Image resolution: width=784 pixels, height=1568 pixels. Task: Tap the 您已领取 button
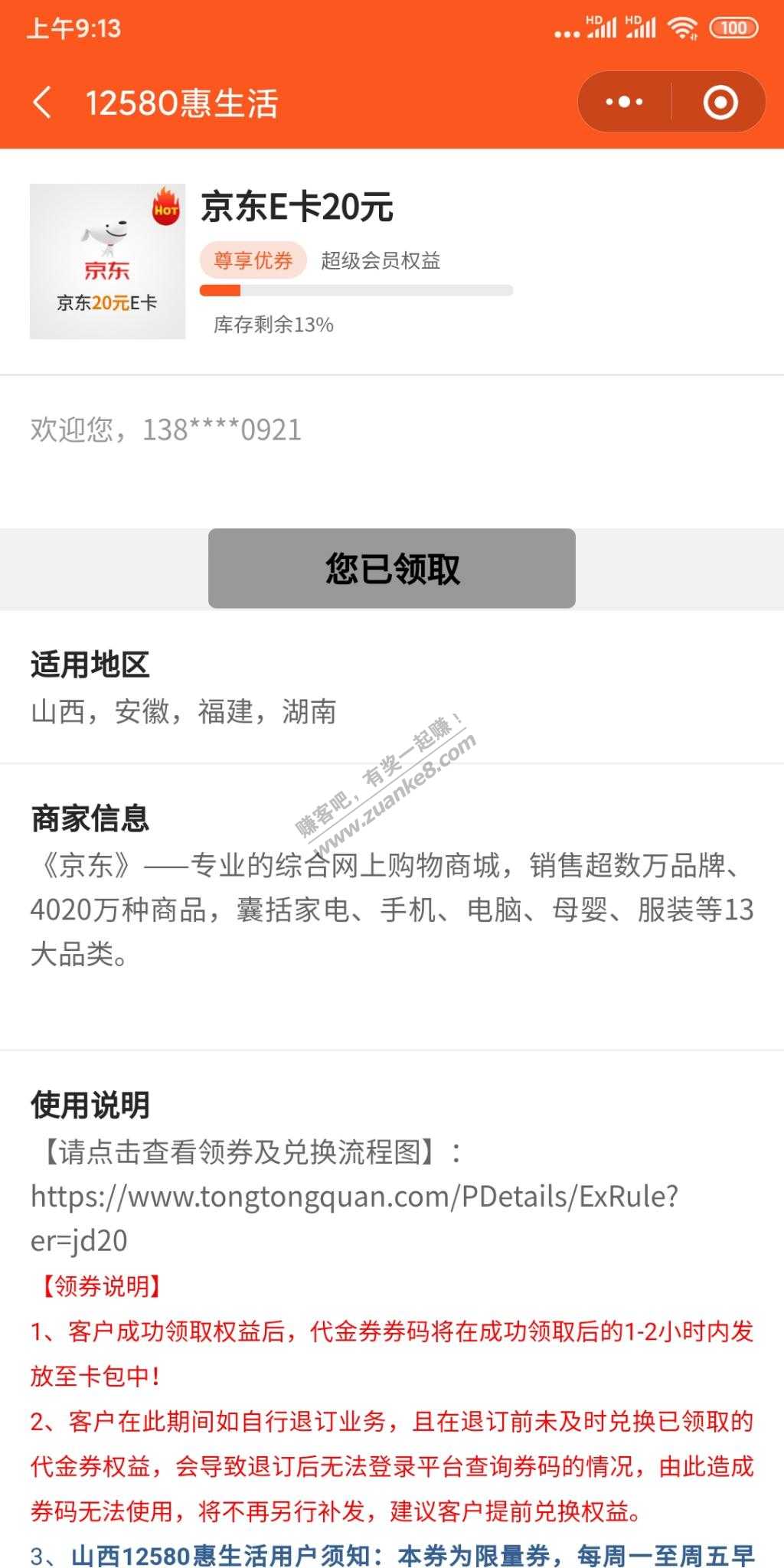[391, 568]
